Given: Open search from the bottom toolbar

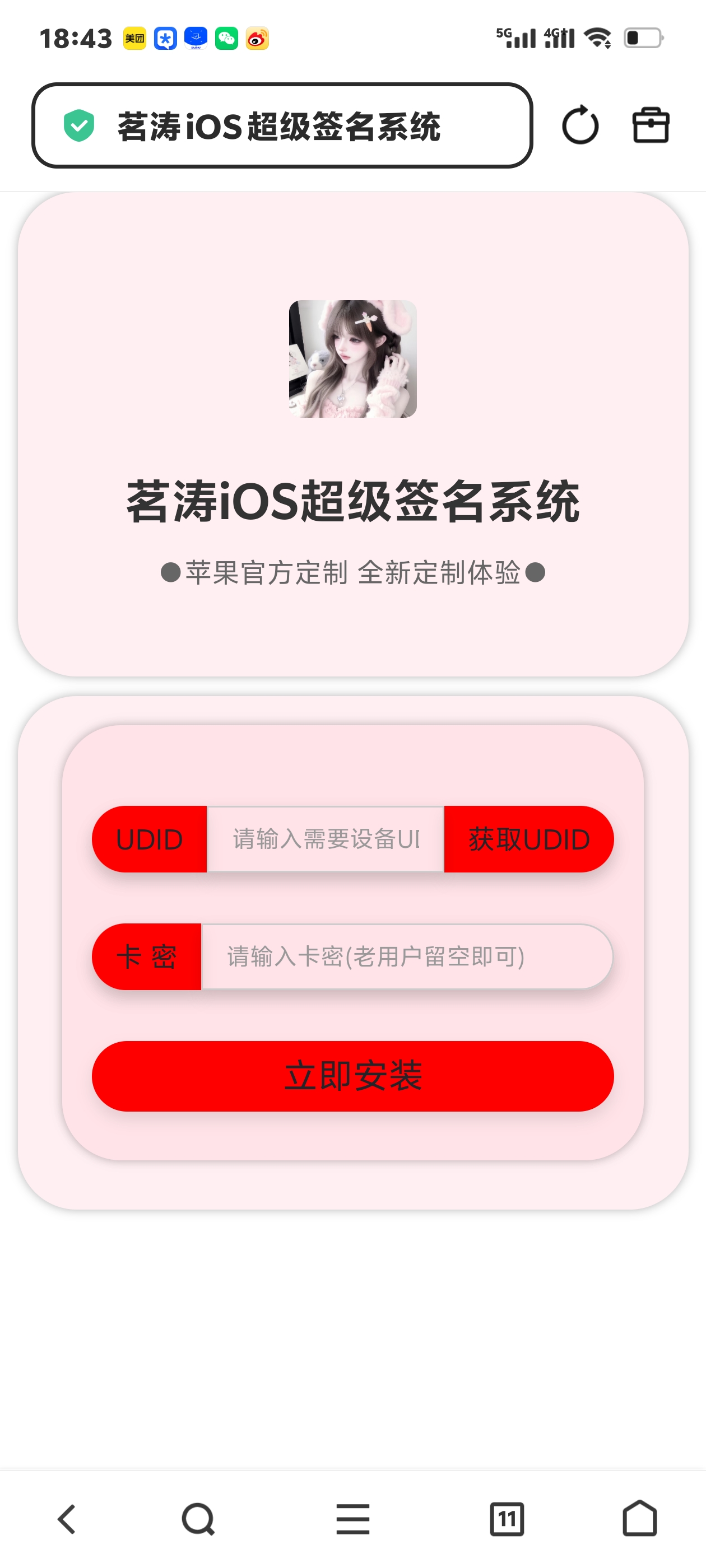Looking at the screenshot, I should (198, 1519).
